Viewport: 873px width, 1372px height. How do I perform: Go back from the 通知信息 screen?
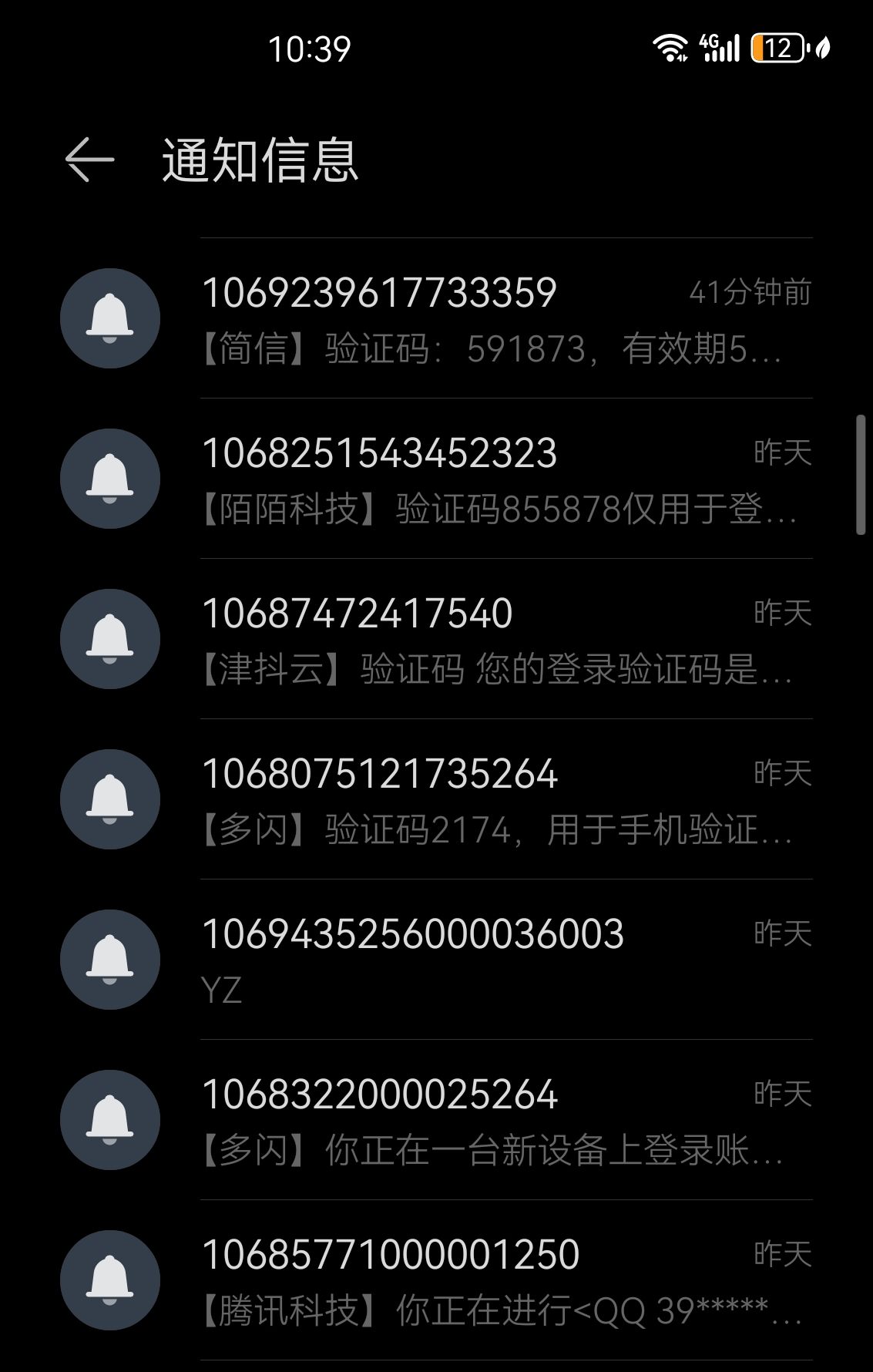tap(89, 160)
